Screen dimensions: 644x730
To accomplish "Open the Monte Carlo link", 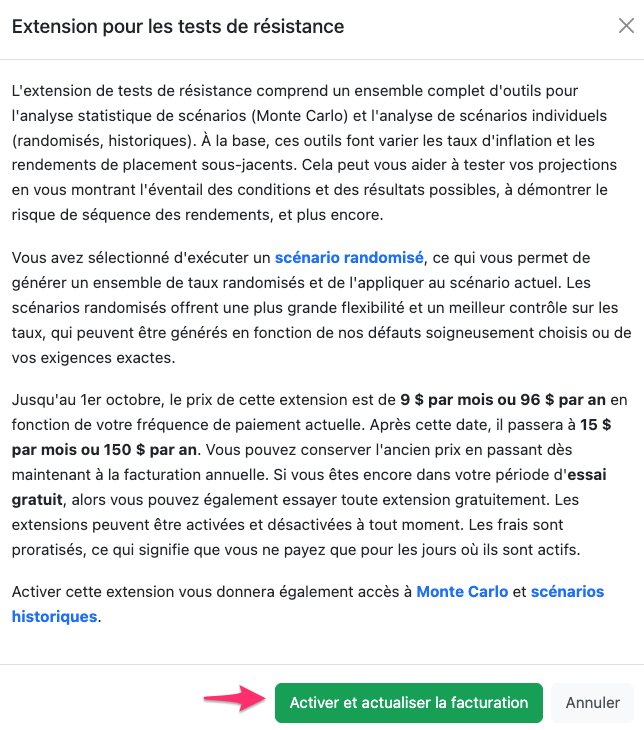I will [462, 591].
